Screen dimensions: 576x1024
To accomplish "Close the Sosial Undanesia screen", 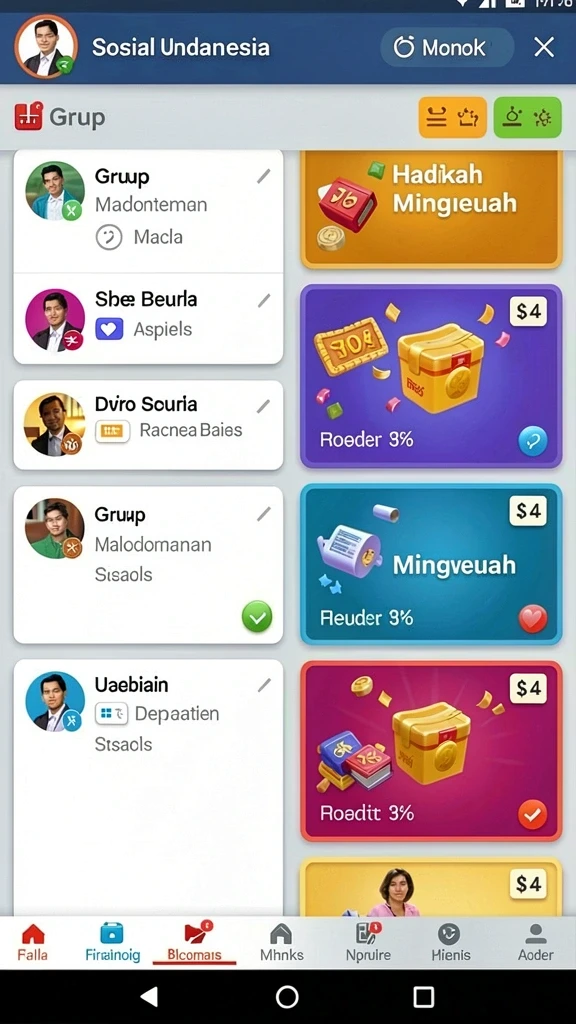I will pos(544,47).
